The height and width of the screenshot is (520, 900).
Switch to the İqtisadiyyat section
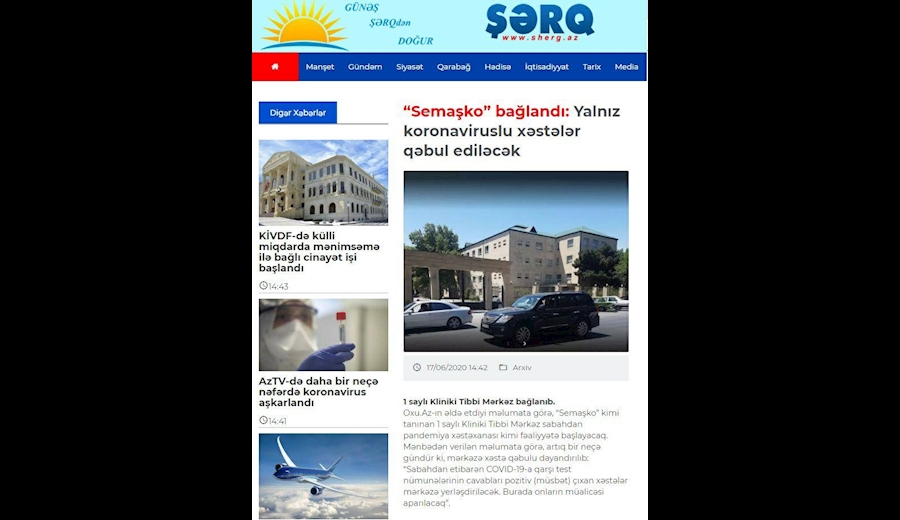pos(546,67)
